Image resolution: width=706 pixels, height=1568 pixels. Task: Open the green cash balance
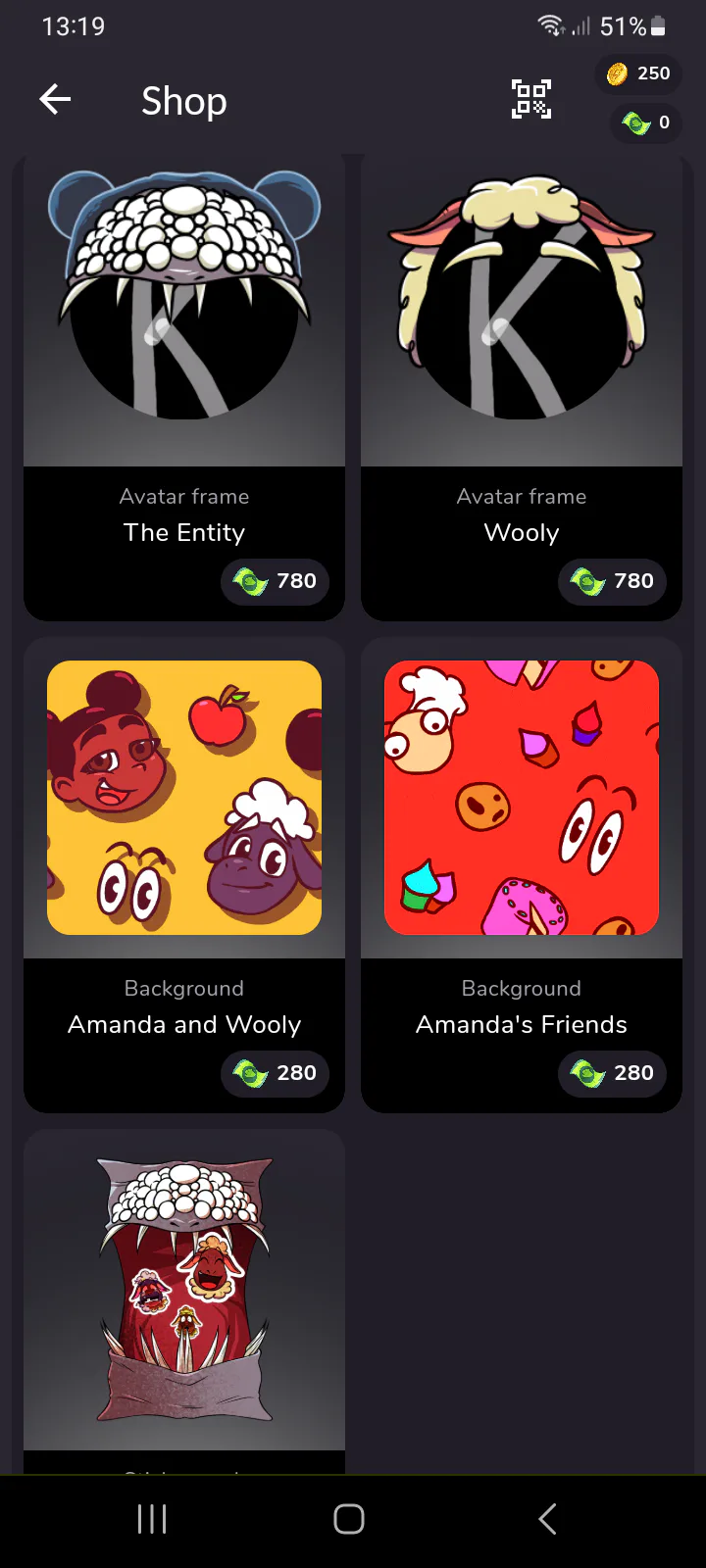[x=645, y=122]
